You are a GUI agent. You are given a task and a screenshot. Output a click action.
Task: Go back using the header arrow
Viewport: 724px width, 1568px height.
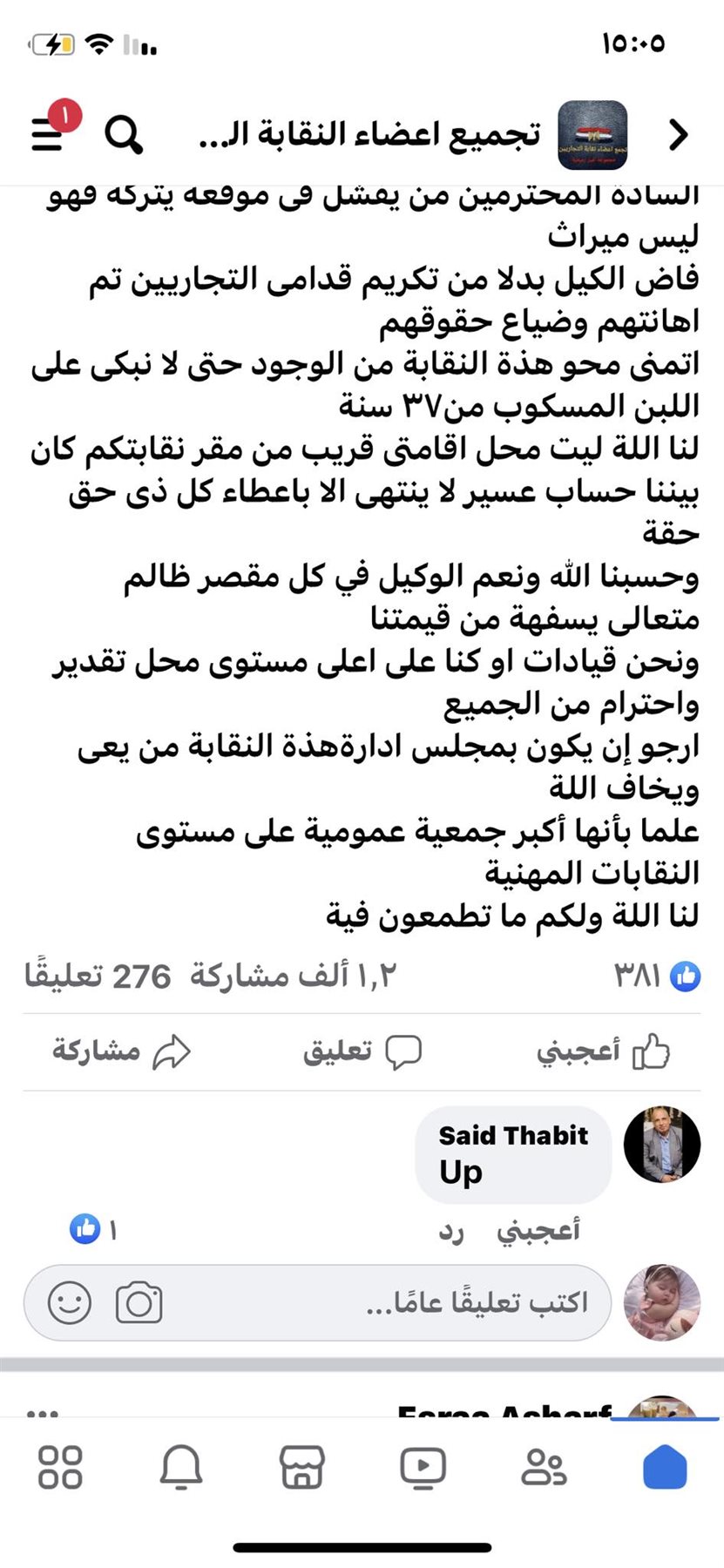click(x=678, y=135)
